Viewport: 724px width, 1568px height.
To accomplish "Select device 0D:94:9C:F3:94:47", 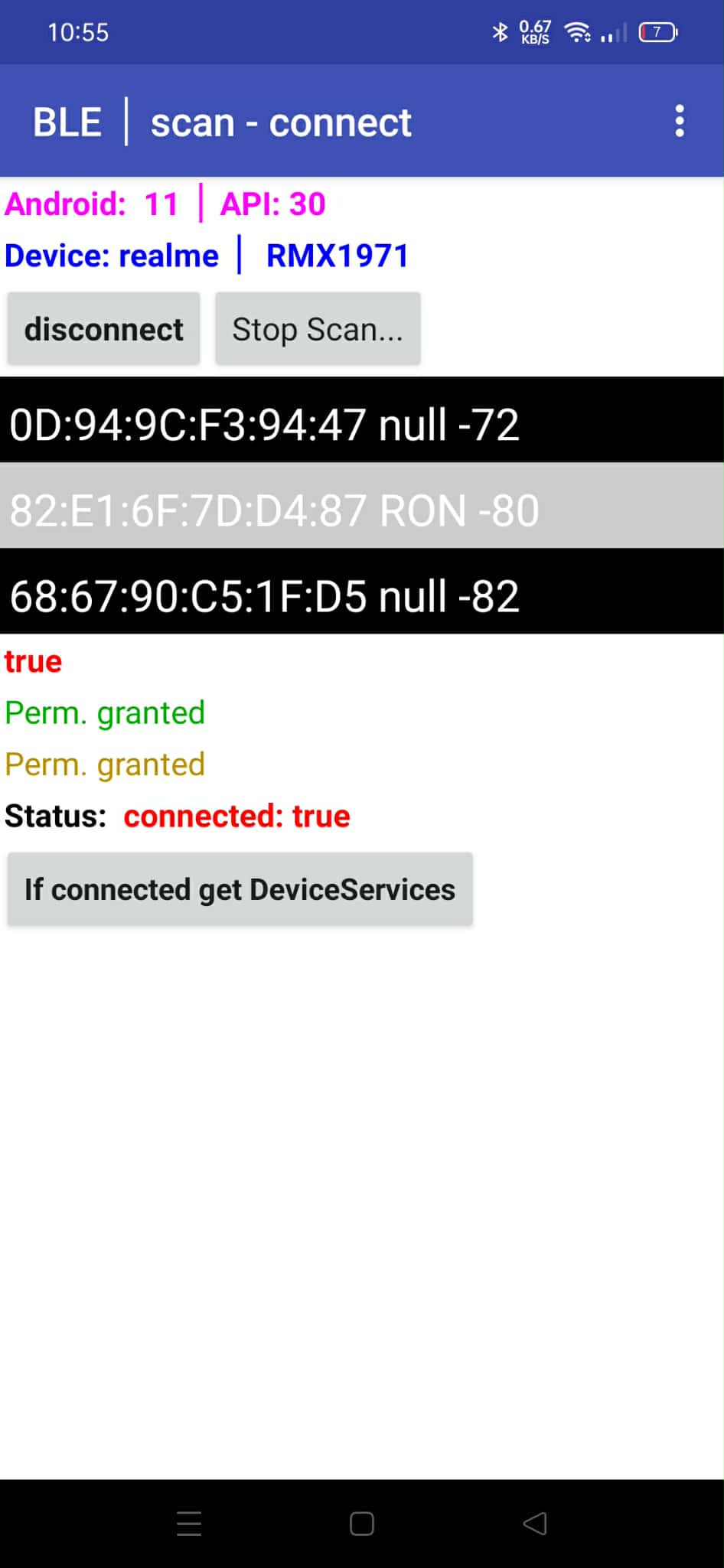I will [x=361, y=425].
